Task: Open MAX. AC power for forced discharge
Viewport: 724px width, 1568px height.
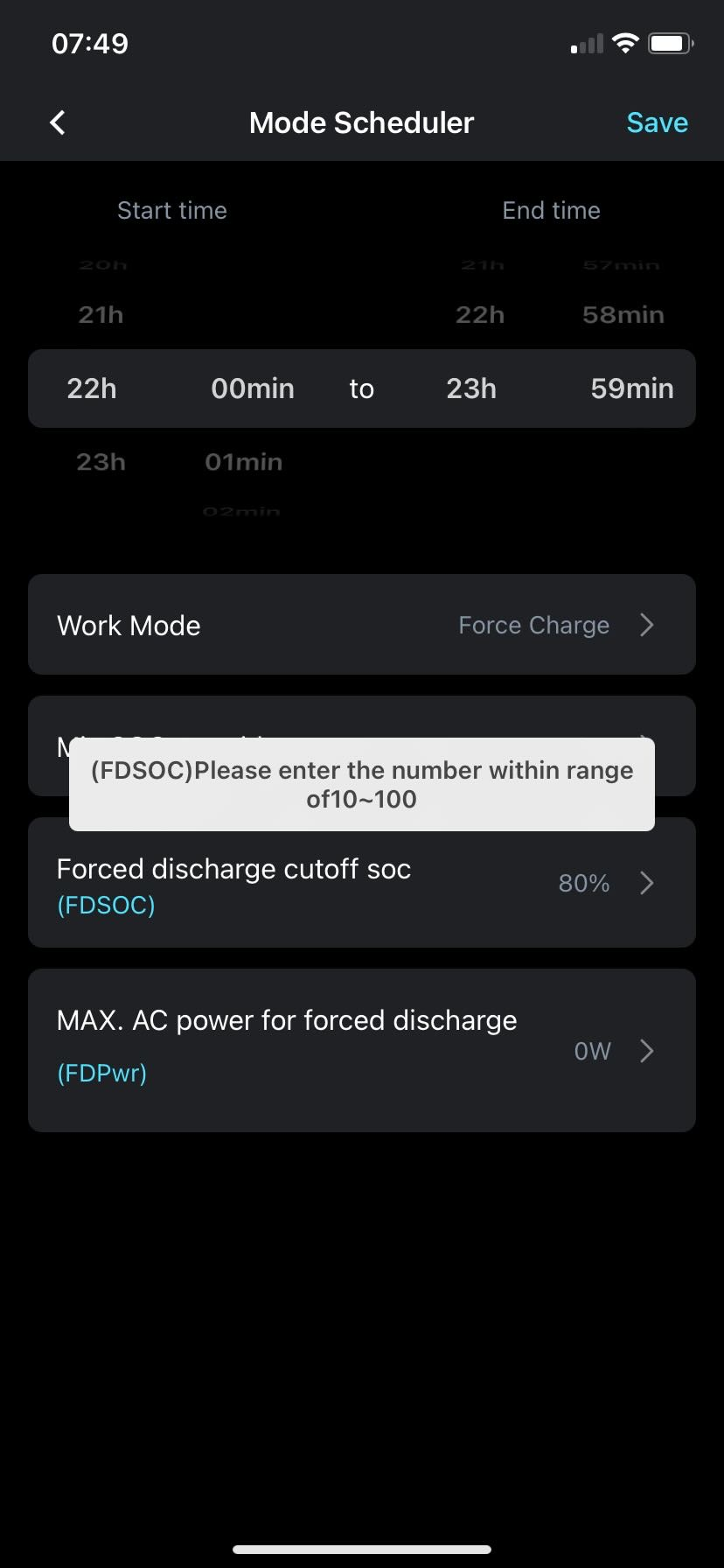Action: pos(362,1050)
